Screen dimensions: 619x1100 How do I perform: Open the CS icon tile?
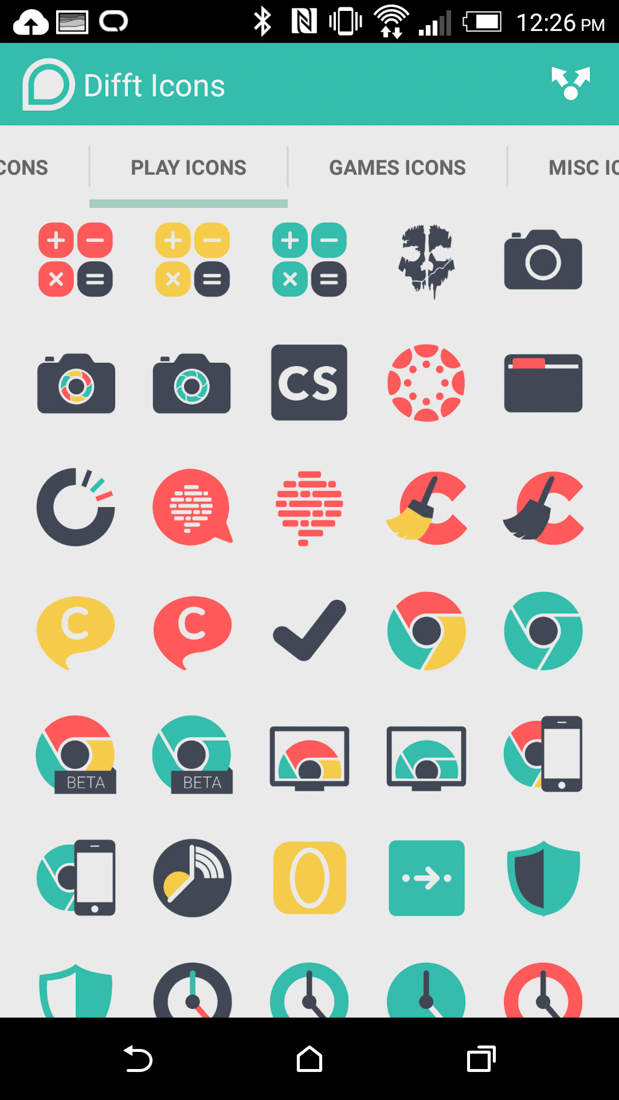tap(309, 383)
